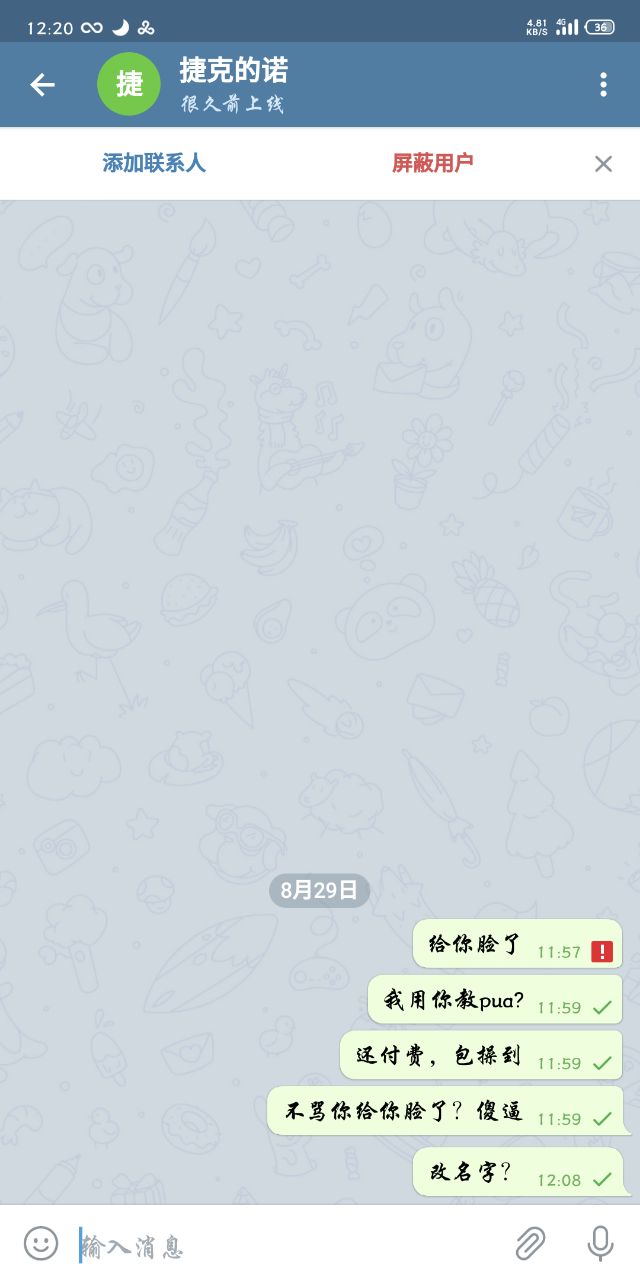This screenshot has width=640, height=1280.
Task: Open the emoji picker
Action: 41,1243
